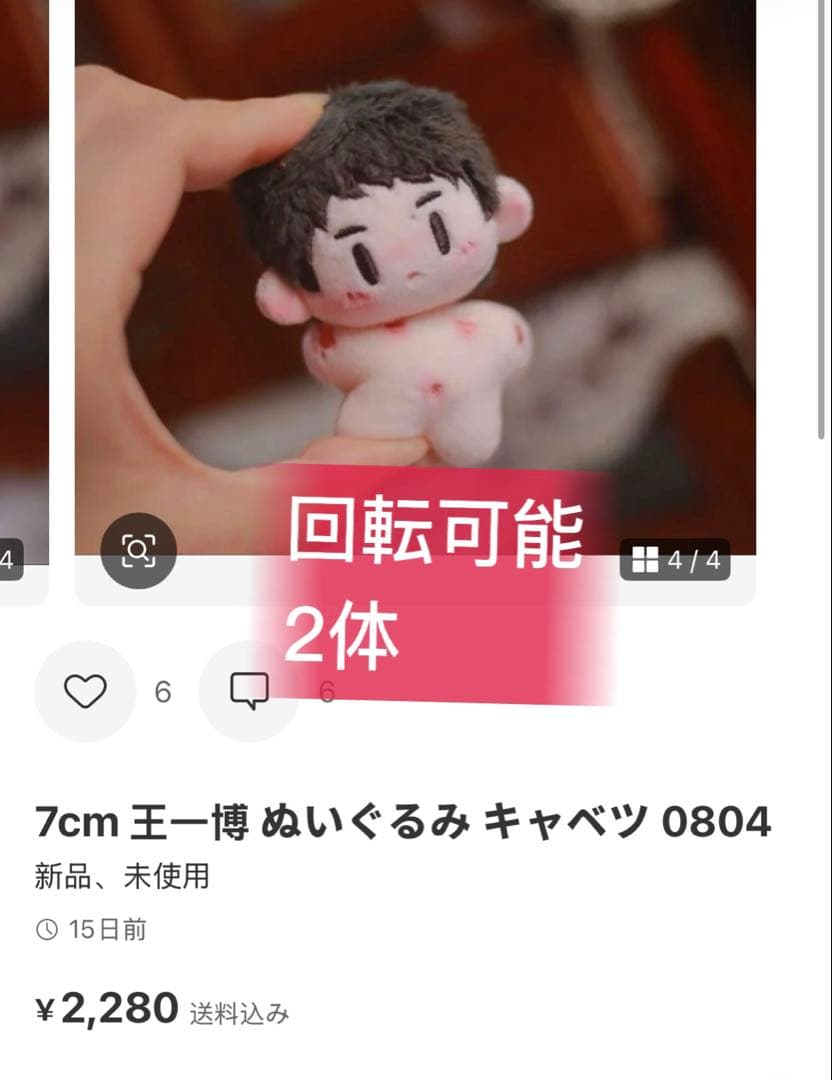832x1080 pixels.
Task: Tap the image search lens icon
Action: tap(139, 550)
